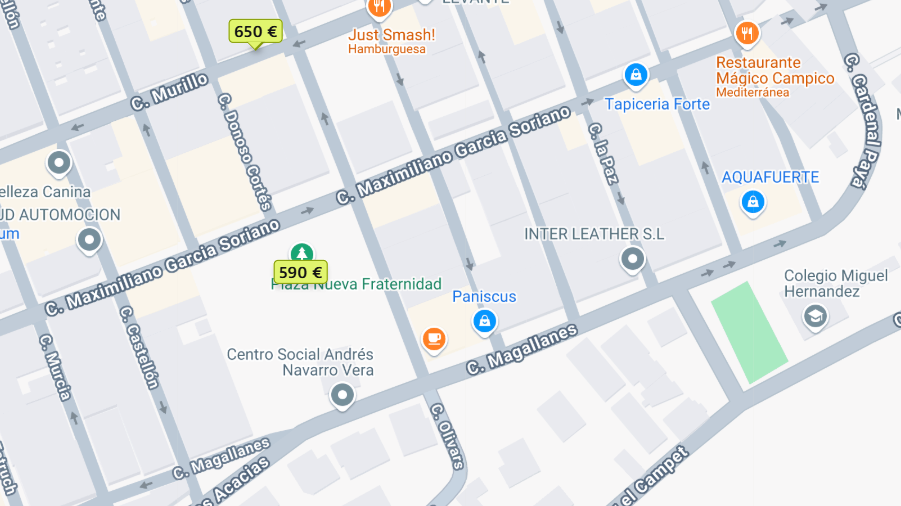
Task: Open Centro Social Andrés Navarro Vera pin
Action: (x=342, y=397)
